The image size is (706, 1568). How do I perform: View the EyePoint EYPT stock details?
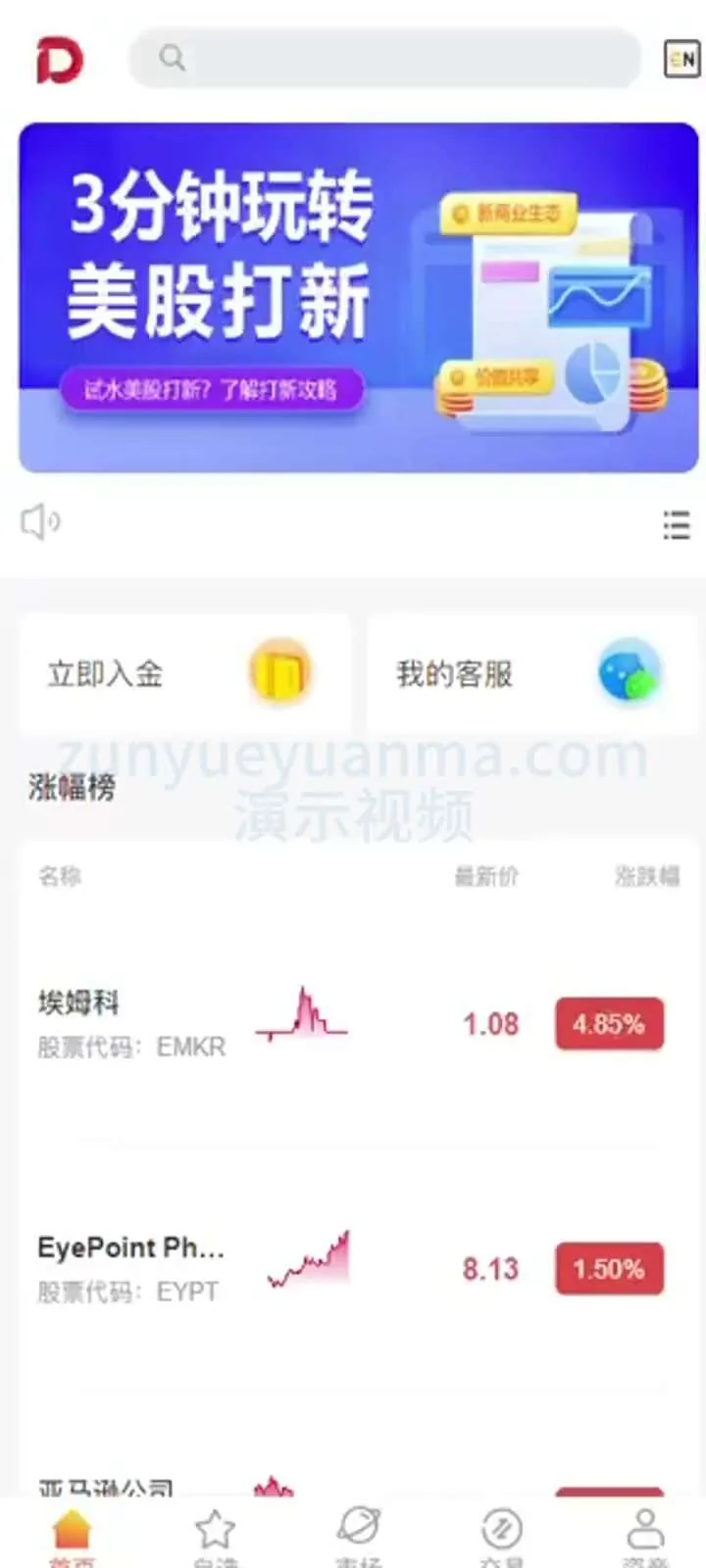tap(353, 1268)
